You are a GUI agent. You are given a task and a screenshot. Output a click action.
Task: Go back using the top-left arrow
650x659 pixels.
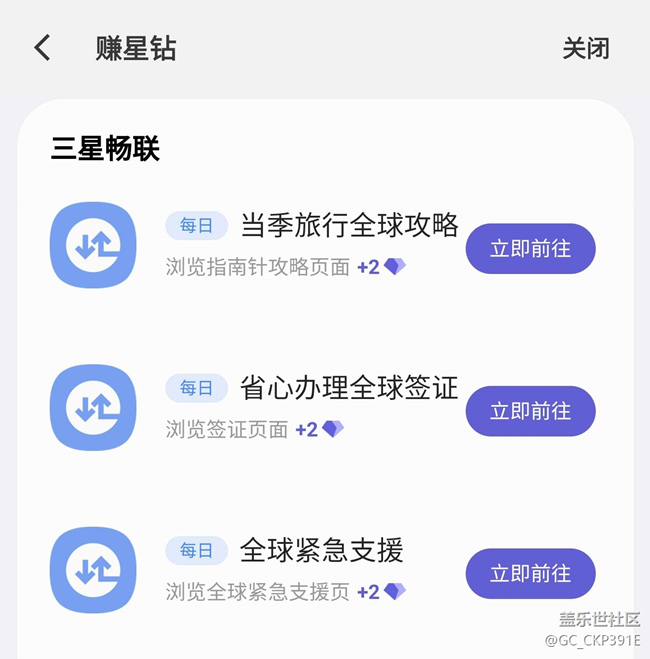pyautogui.click(x=42, y=48)
